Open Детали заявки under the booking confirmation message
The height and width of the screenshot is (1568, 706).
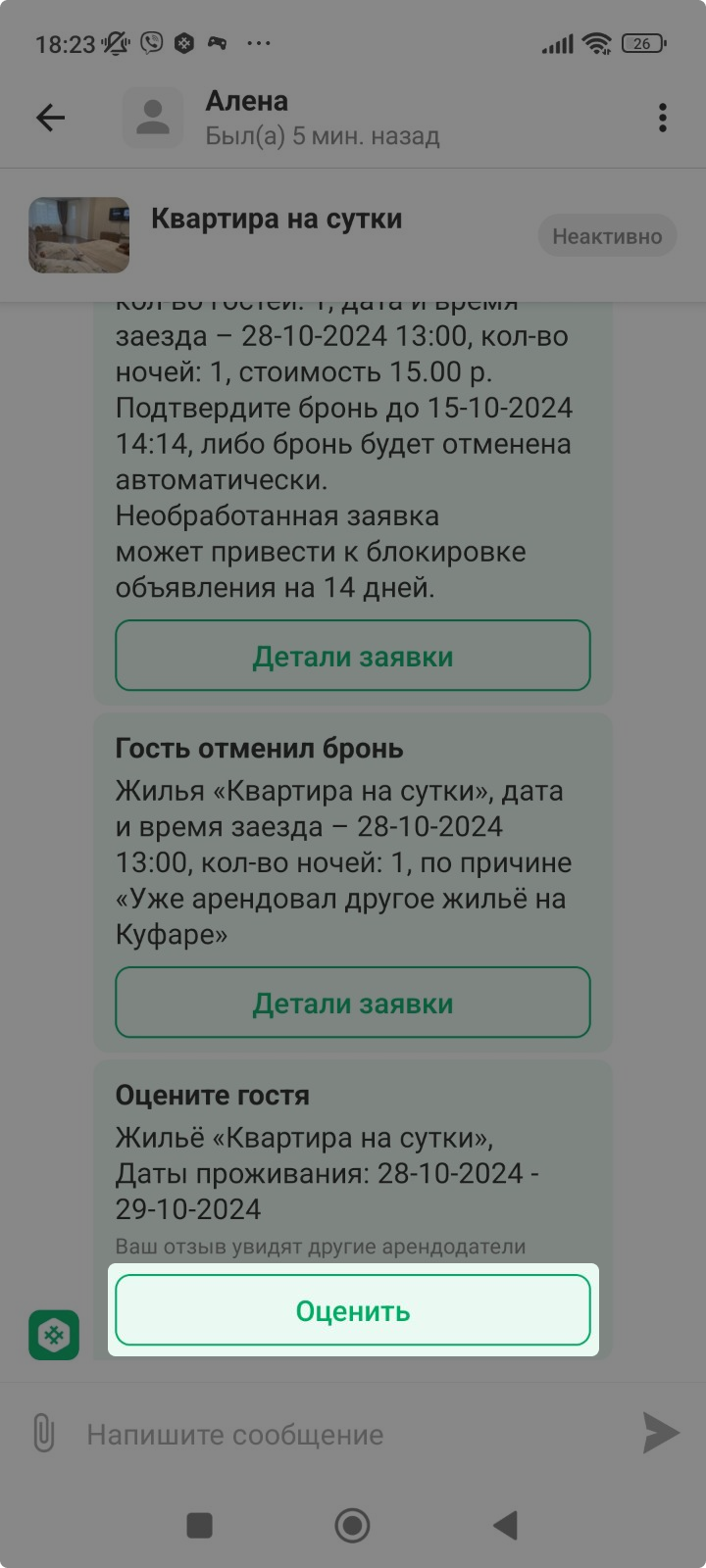click(353, 656)
